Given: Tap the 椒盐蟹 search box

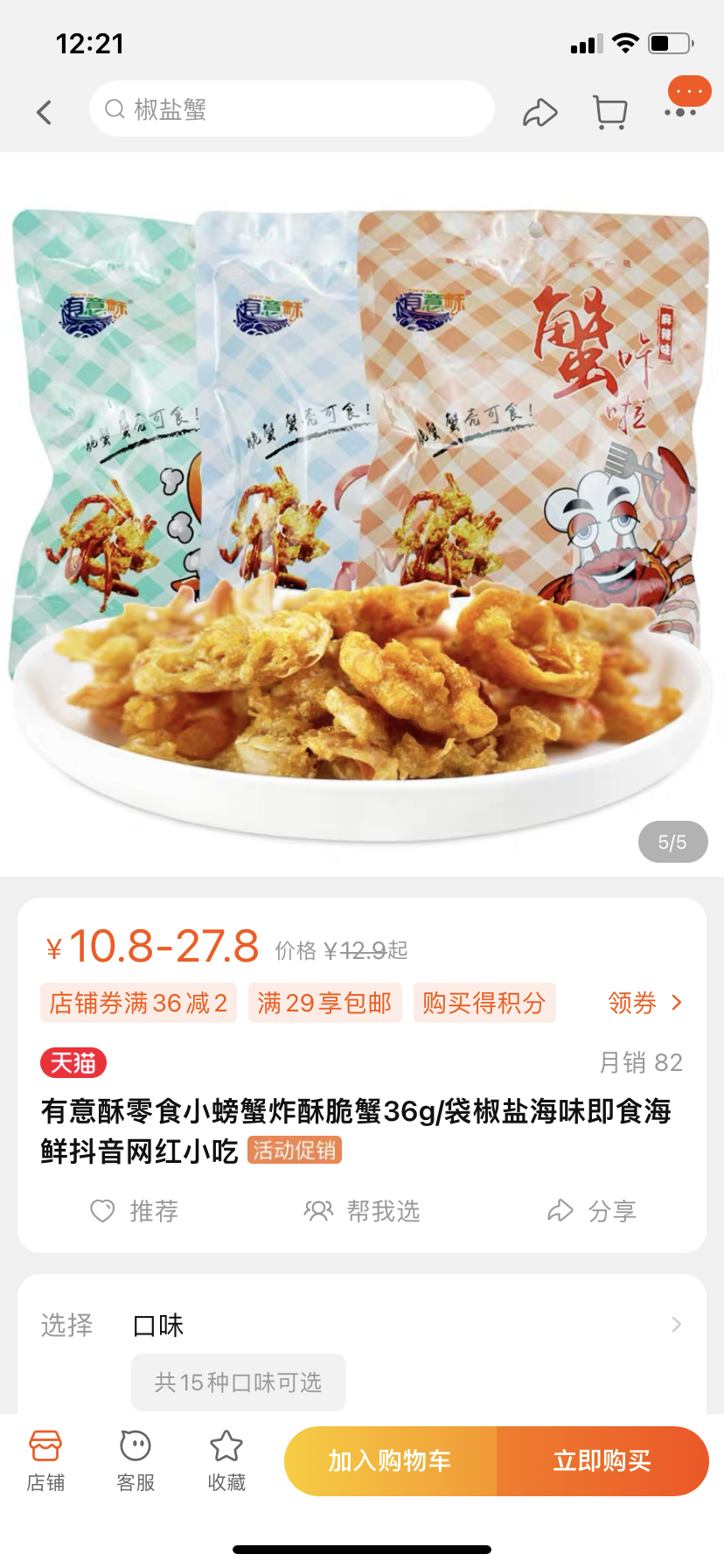Looking at the screenshot, I should pos(291,109).
